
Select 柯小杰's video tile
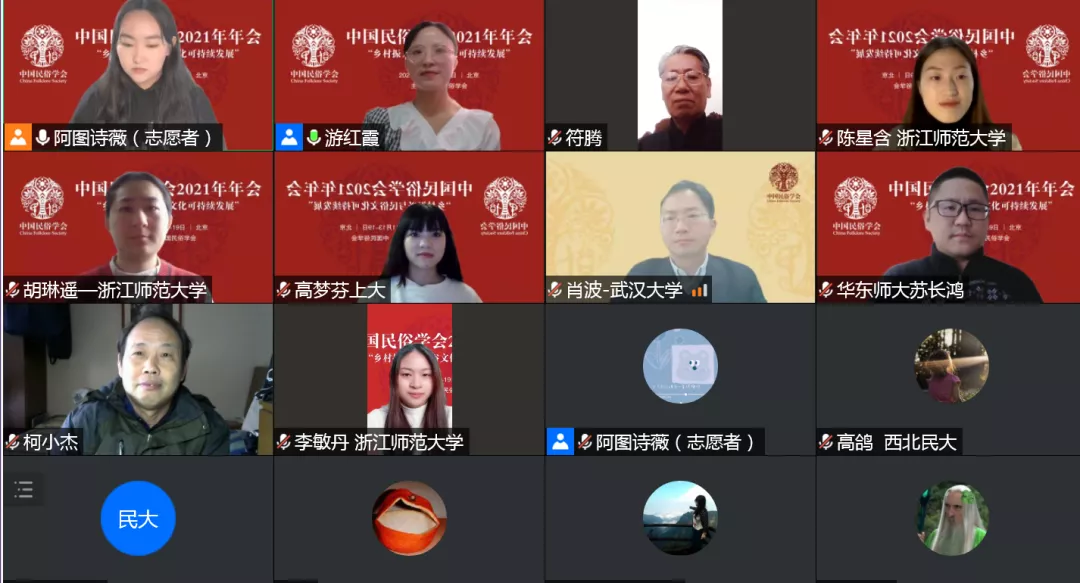click(x=137, y=379)
